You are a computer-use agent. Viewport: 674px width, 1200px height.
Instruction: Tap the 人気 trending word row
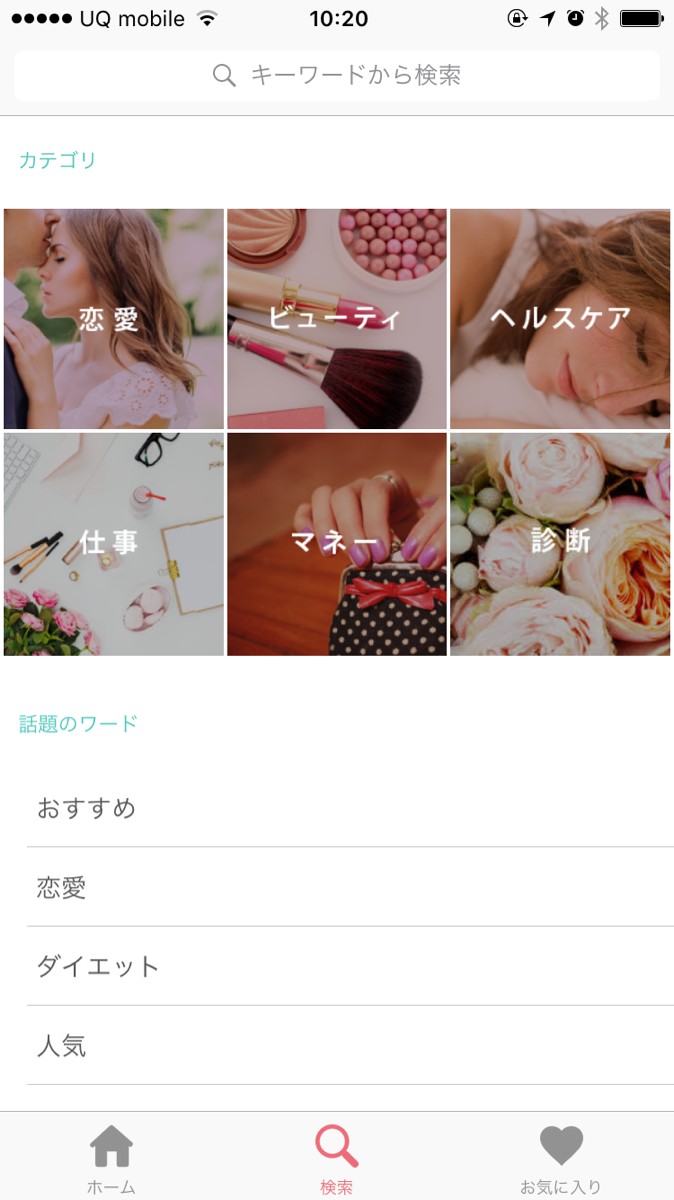(350, 1046)
